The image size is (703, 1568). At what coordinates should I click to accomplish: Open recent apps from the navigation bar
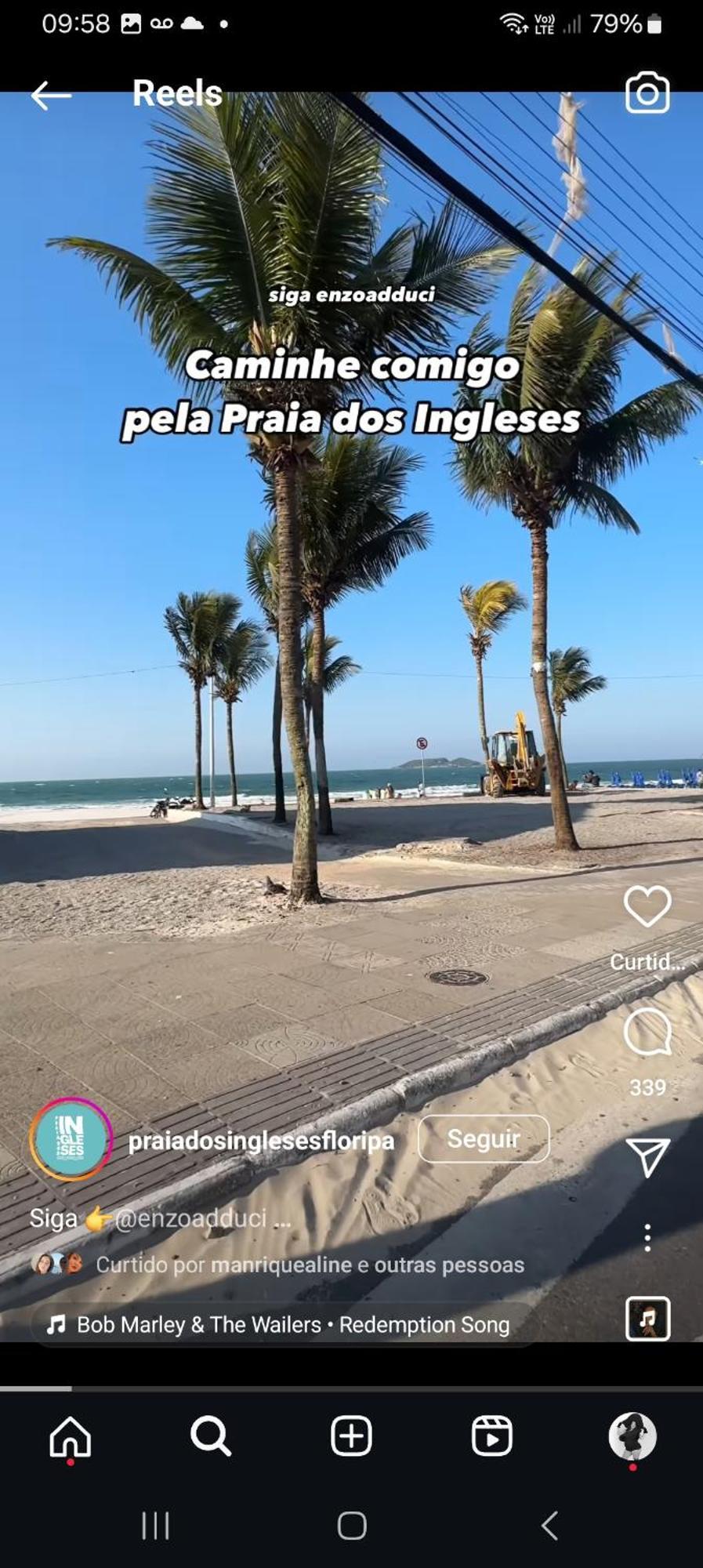click(x=155, y=1526)
